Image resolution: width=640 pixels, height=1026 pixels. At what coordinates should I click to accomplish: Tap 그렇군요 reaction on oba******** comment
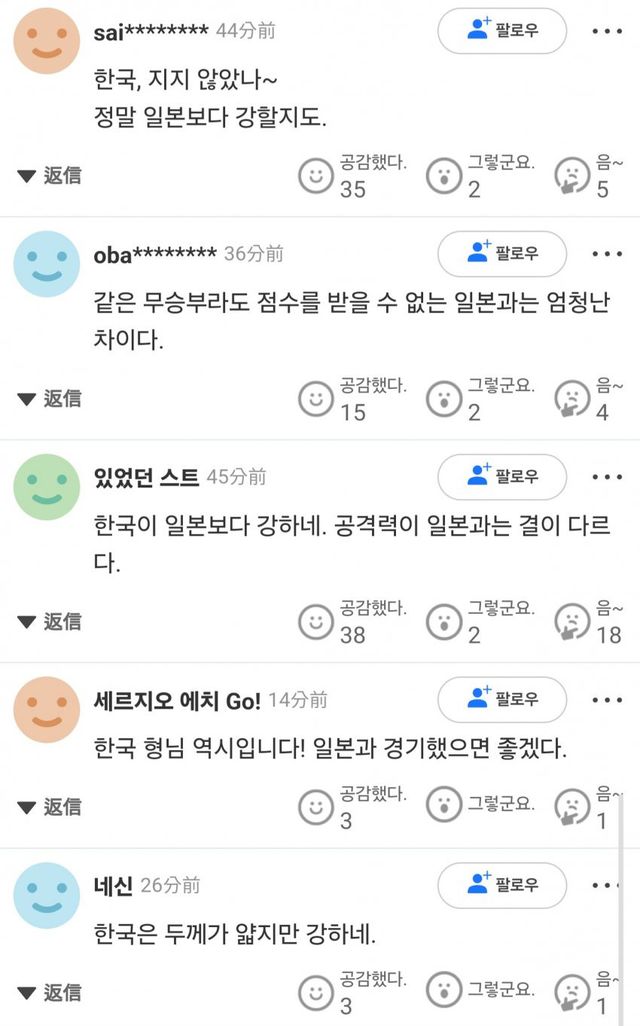442,399
